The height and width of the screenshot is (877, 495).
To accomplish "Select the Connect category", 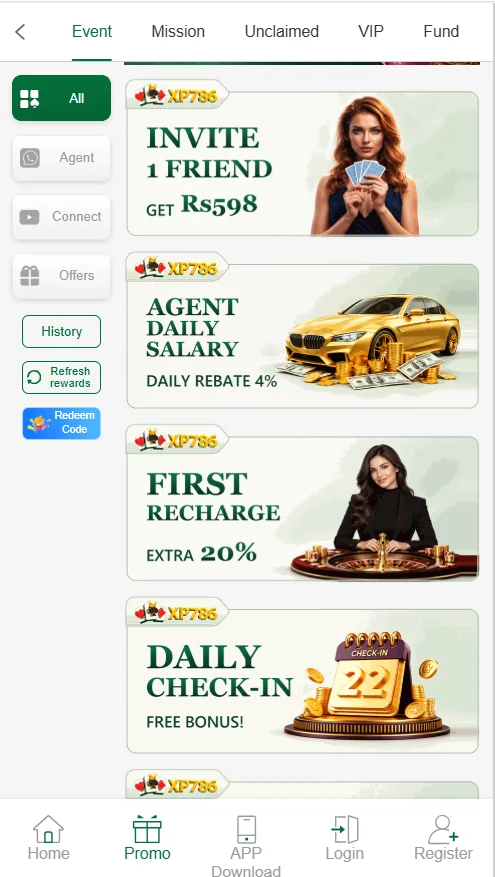I will point(62,217).
